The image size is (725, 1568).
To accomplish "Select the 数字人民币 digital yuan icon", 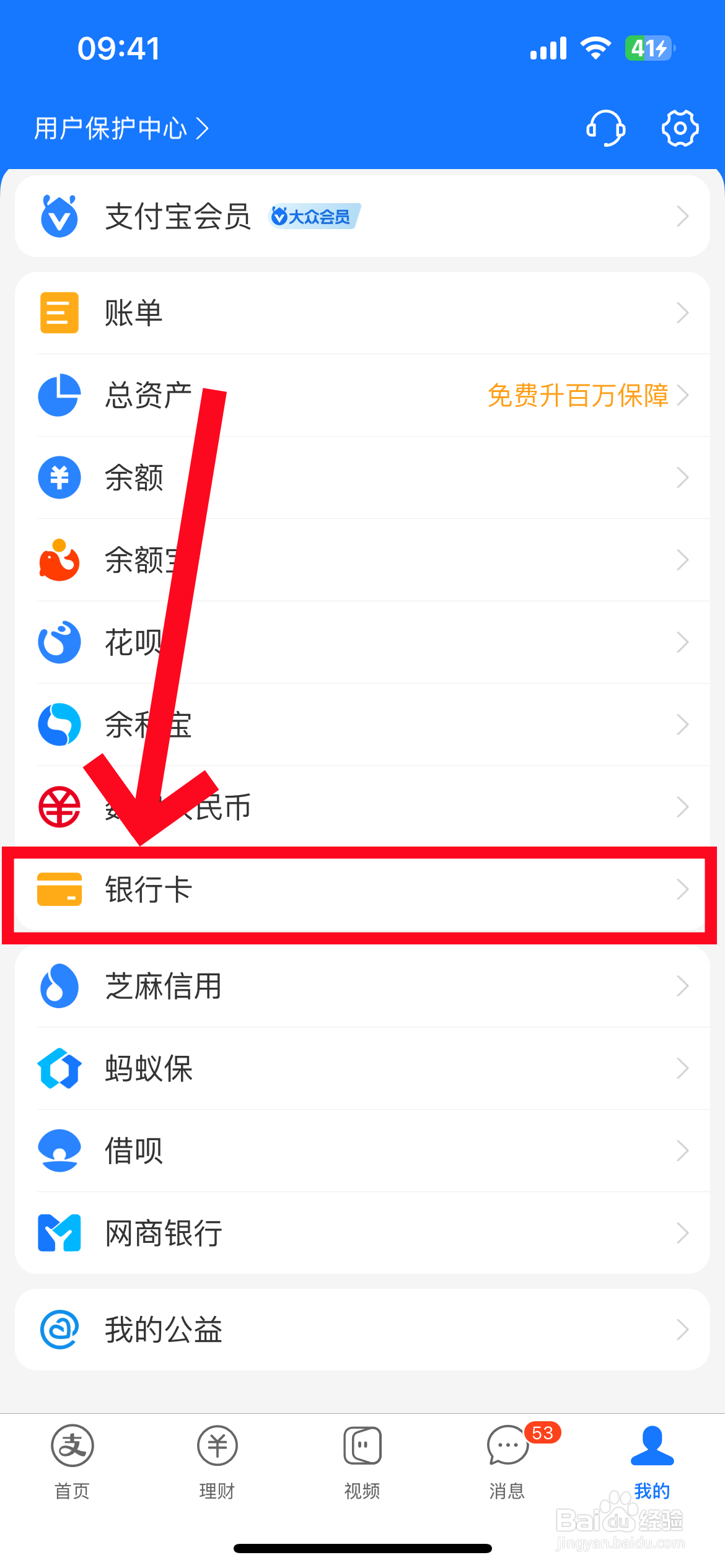I will (59, 807).
